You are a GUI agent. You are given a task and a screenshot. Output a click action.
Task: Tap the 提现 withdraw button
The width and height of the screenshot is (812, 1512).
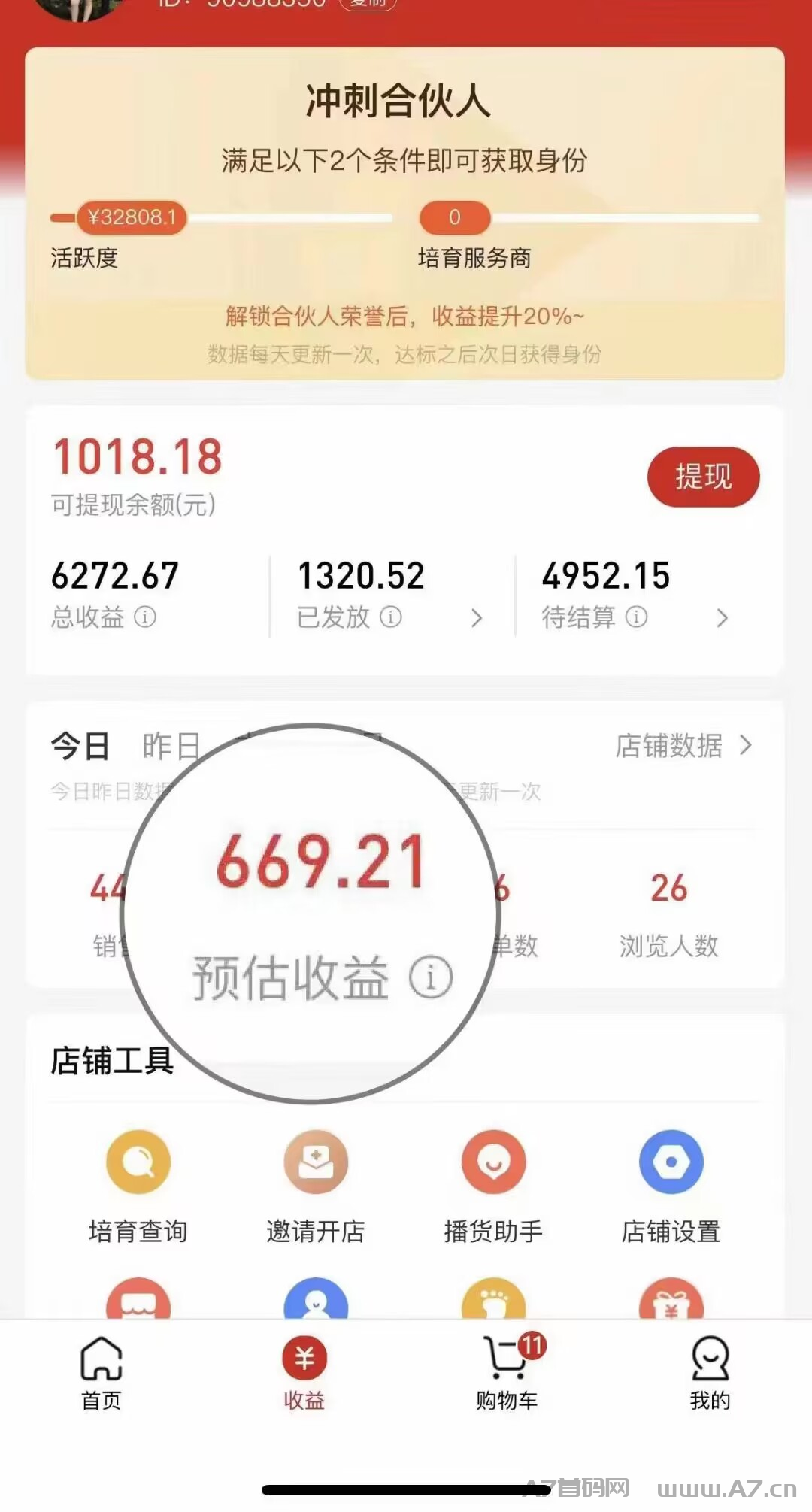pyautogui.click(x=703, y=477)
